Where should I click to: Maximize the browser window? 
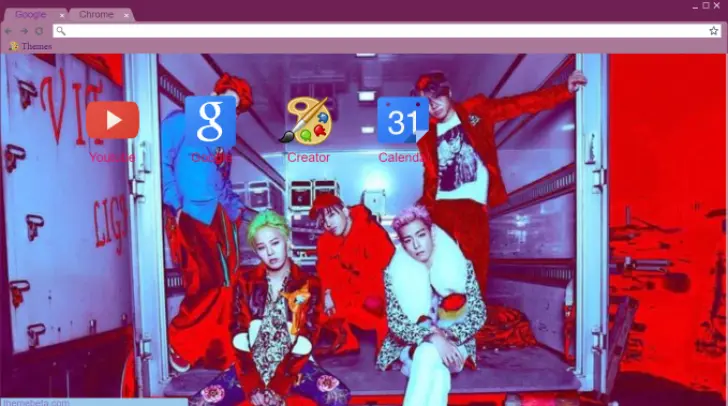pos(705,5)
